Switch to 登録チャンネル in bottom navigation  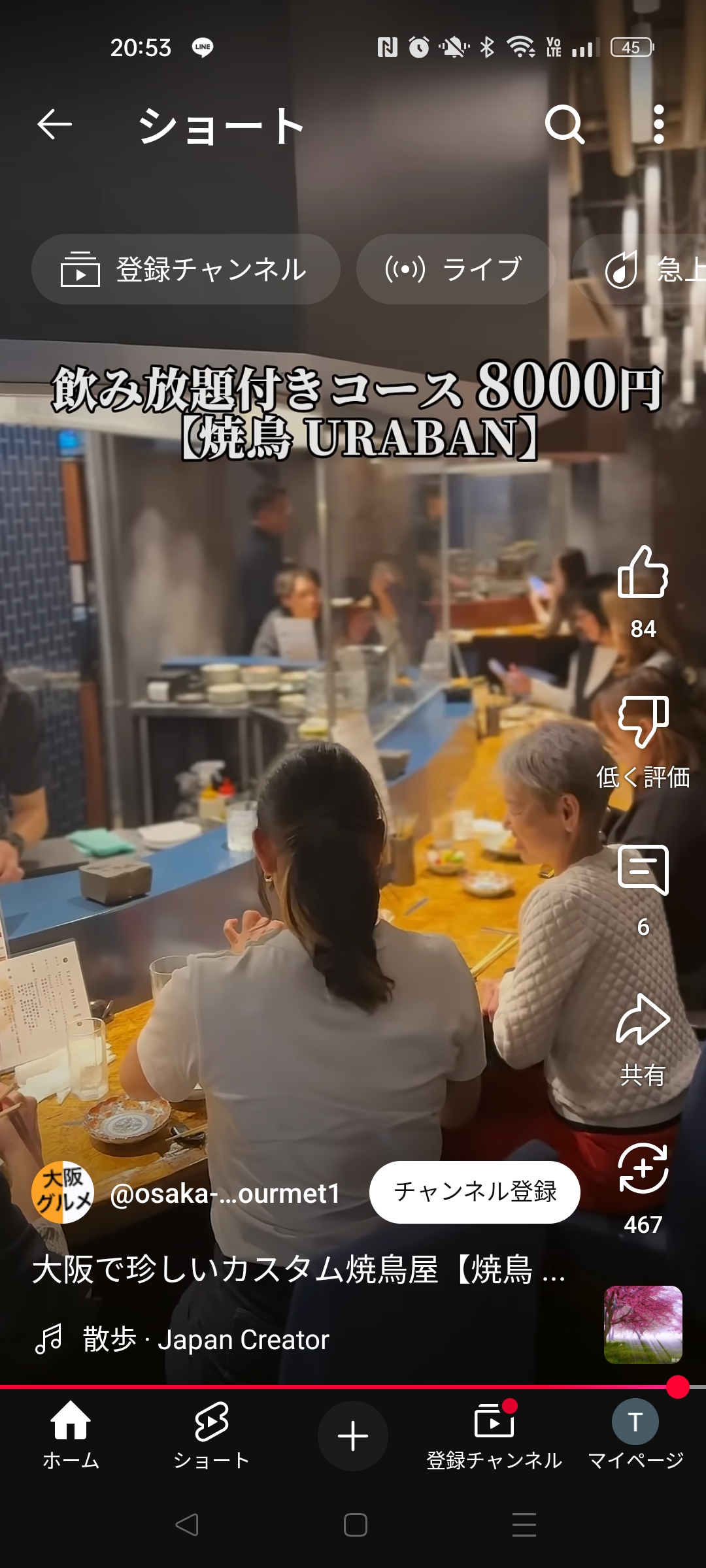pos(494,1435)
